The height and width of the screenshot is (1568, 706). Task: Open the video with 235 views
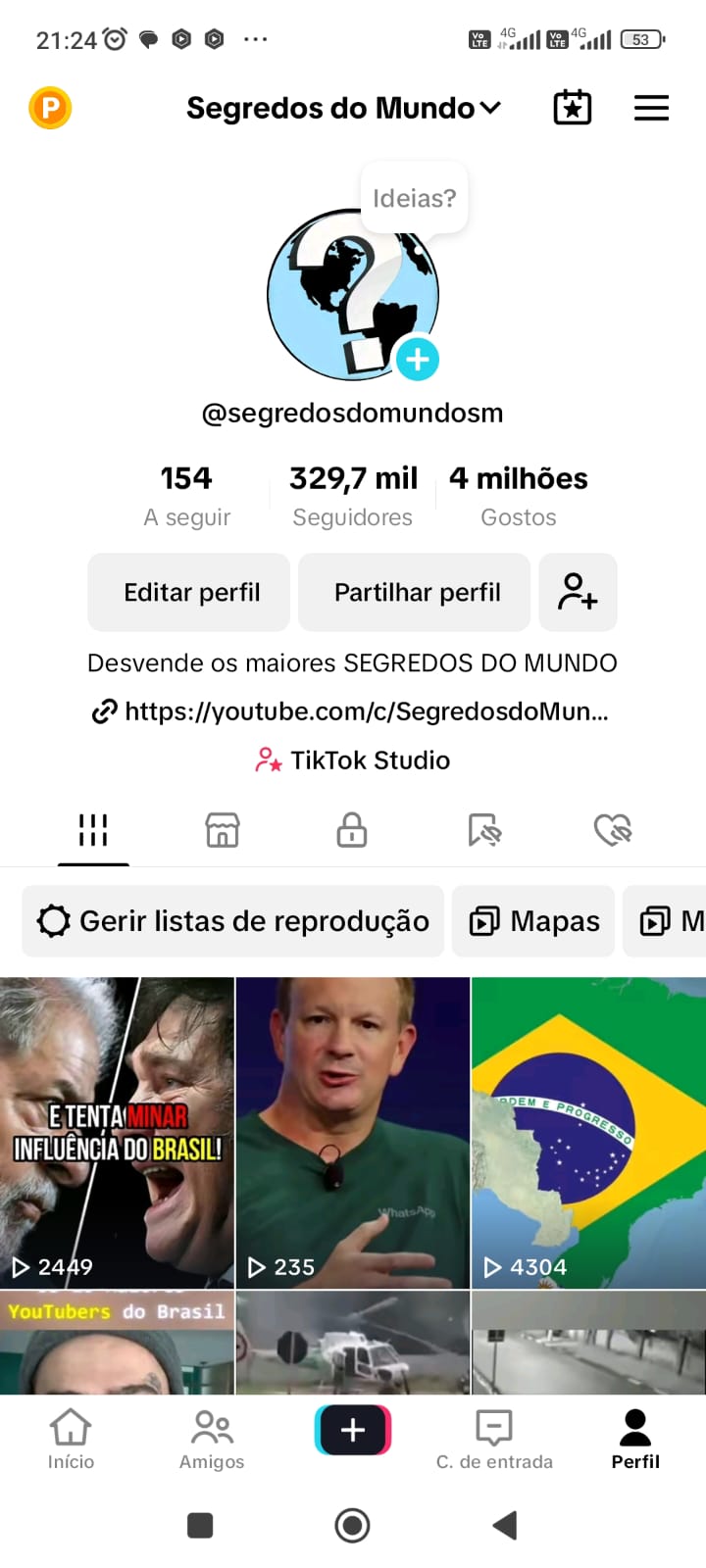click(353, 1133)
